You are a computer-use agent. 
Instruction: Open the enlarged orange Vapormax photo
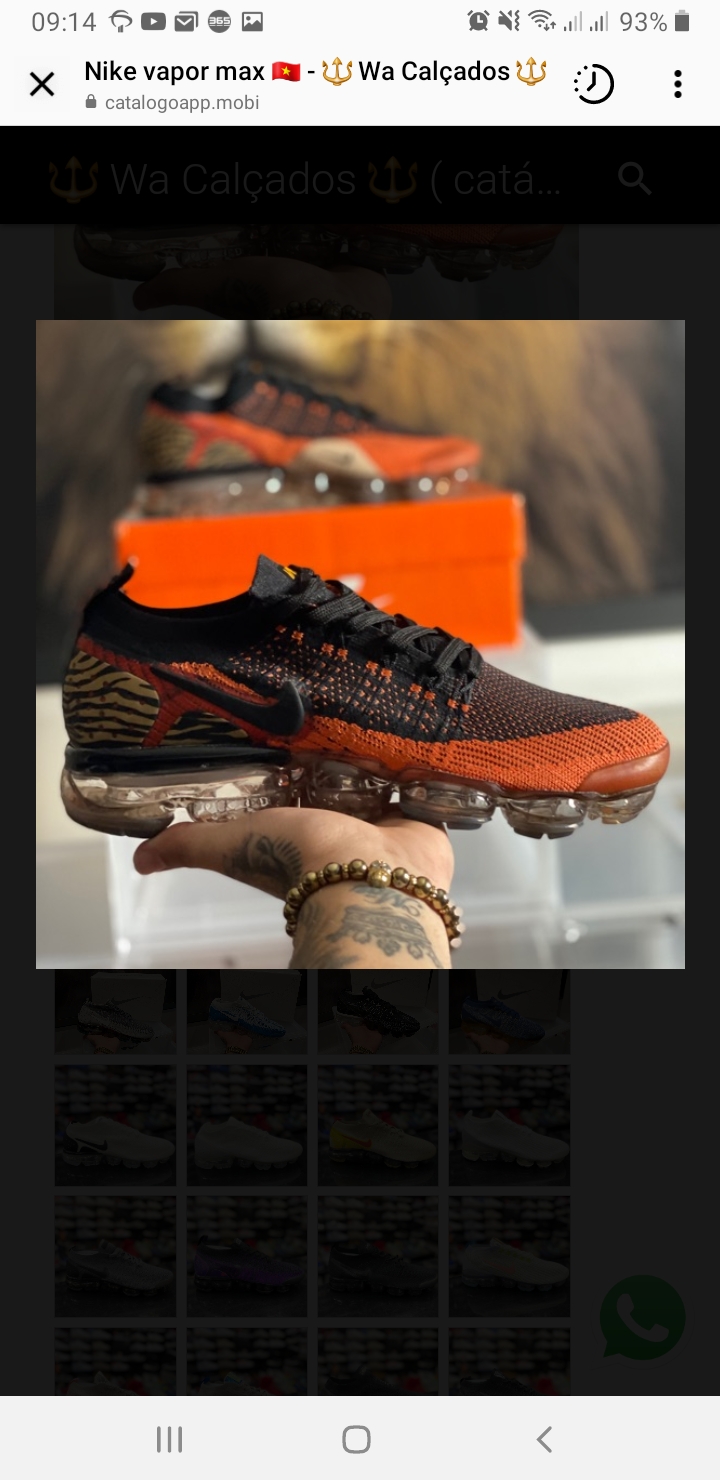[x=360, y=644]
